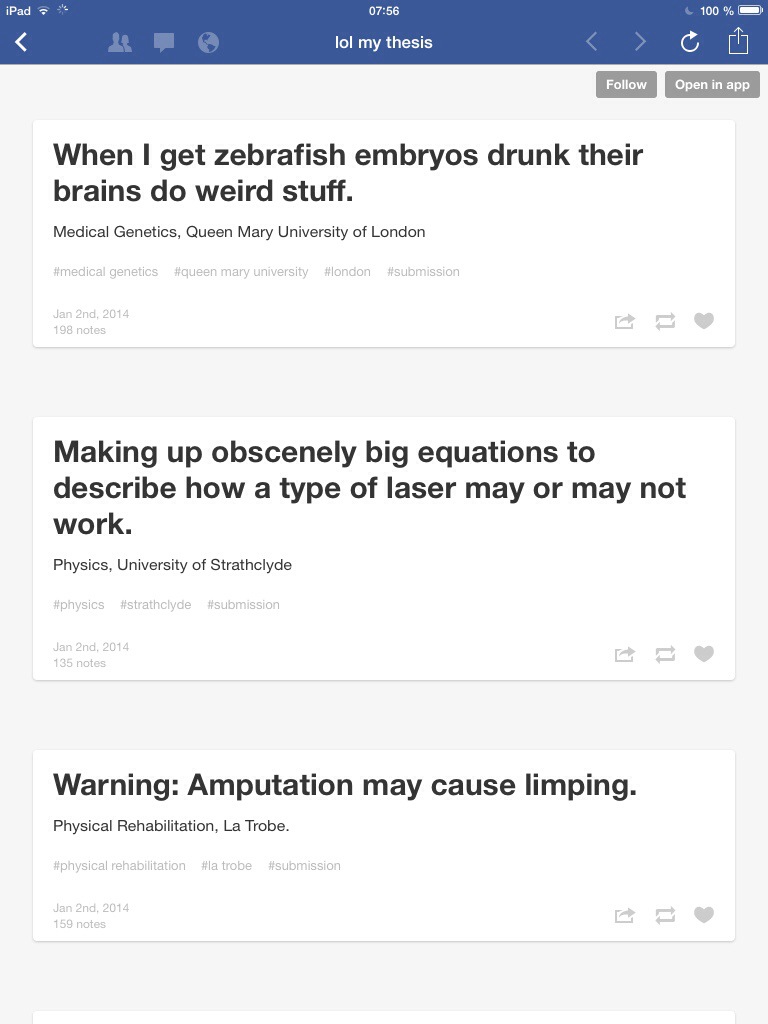
Task: Share the amputation limping post
Action: (x=625, y=915)
